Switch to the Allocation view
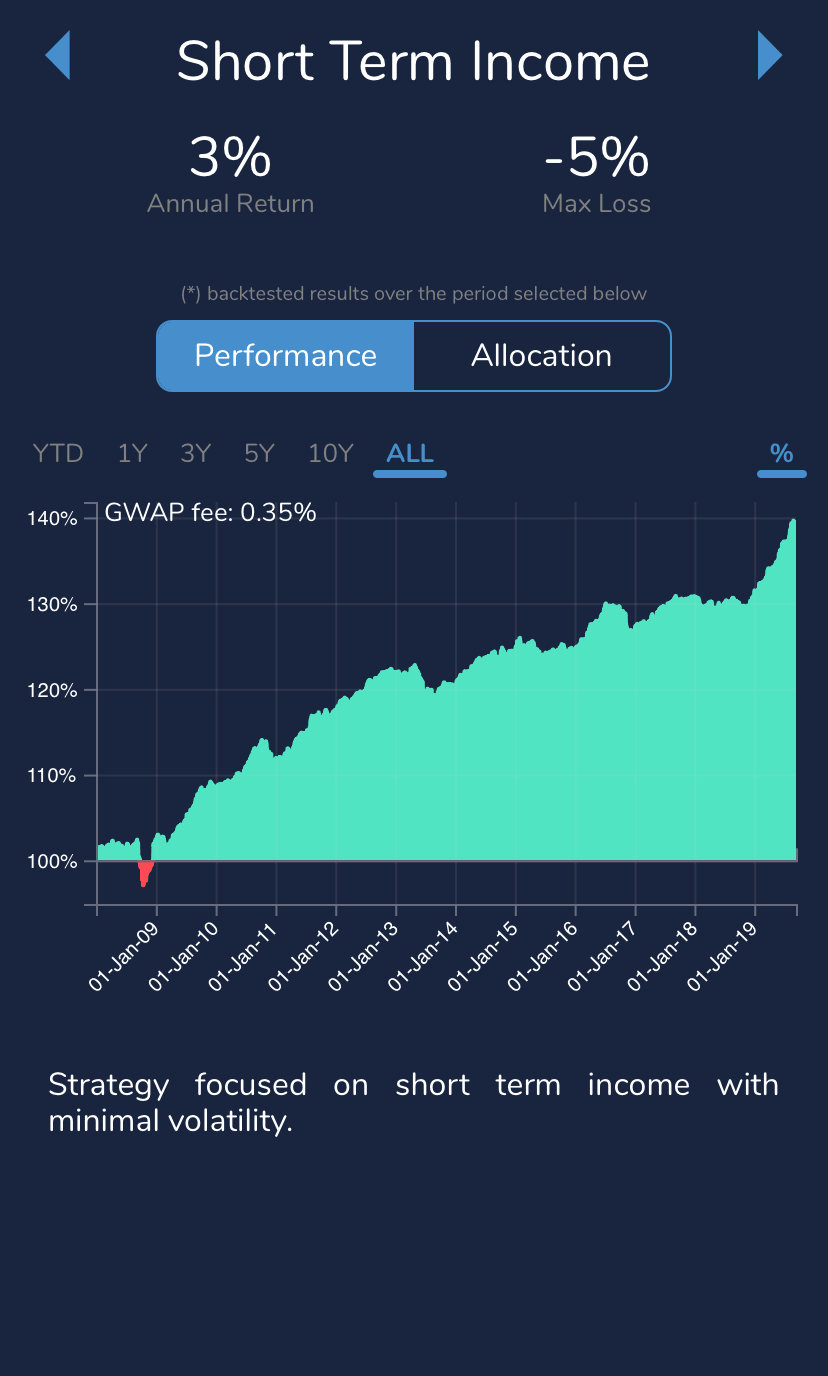Image resolution: width=828 pixels, height=1376 pixels. pos(541,356)
